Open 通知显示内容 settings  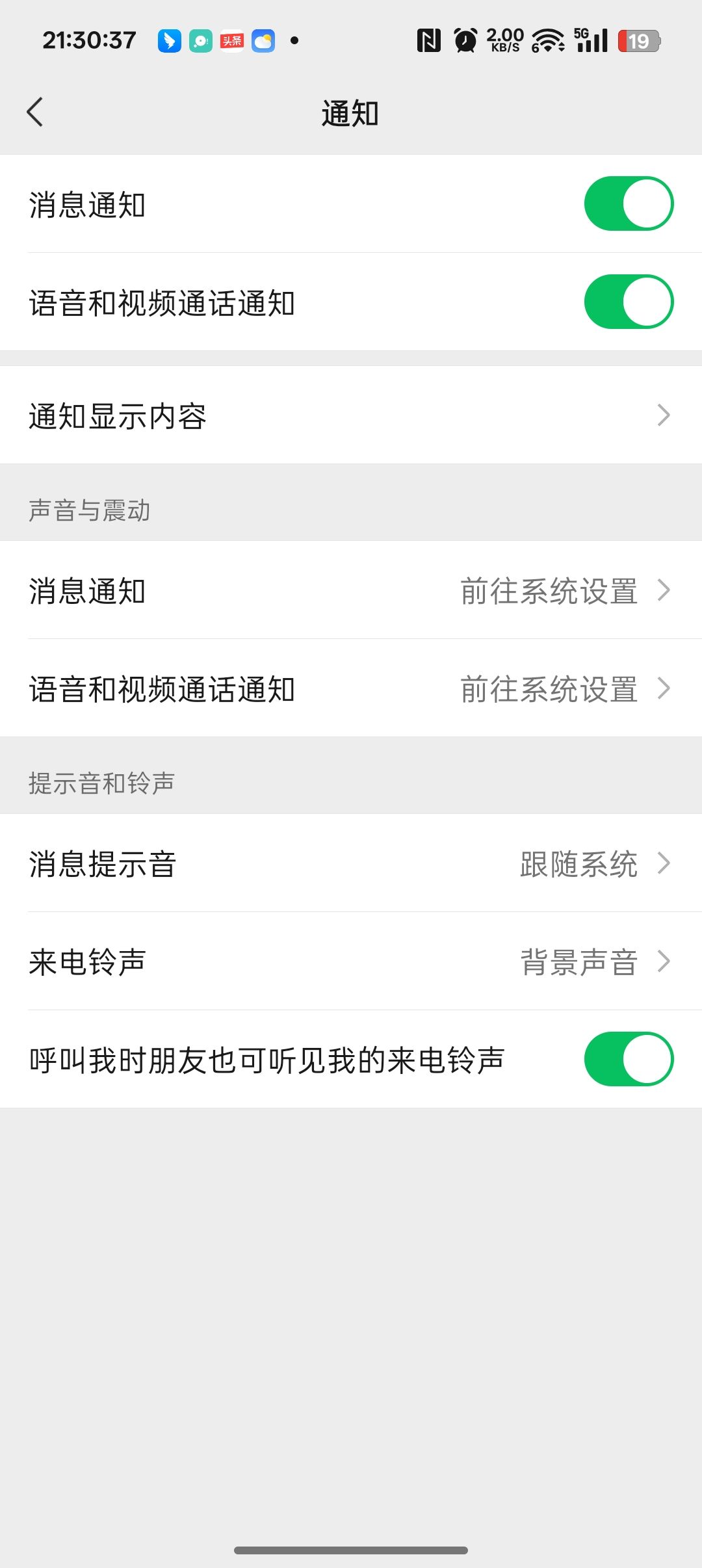click(351, 415)
